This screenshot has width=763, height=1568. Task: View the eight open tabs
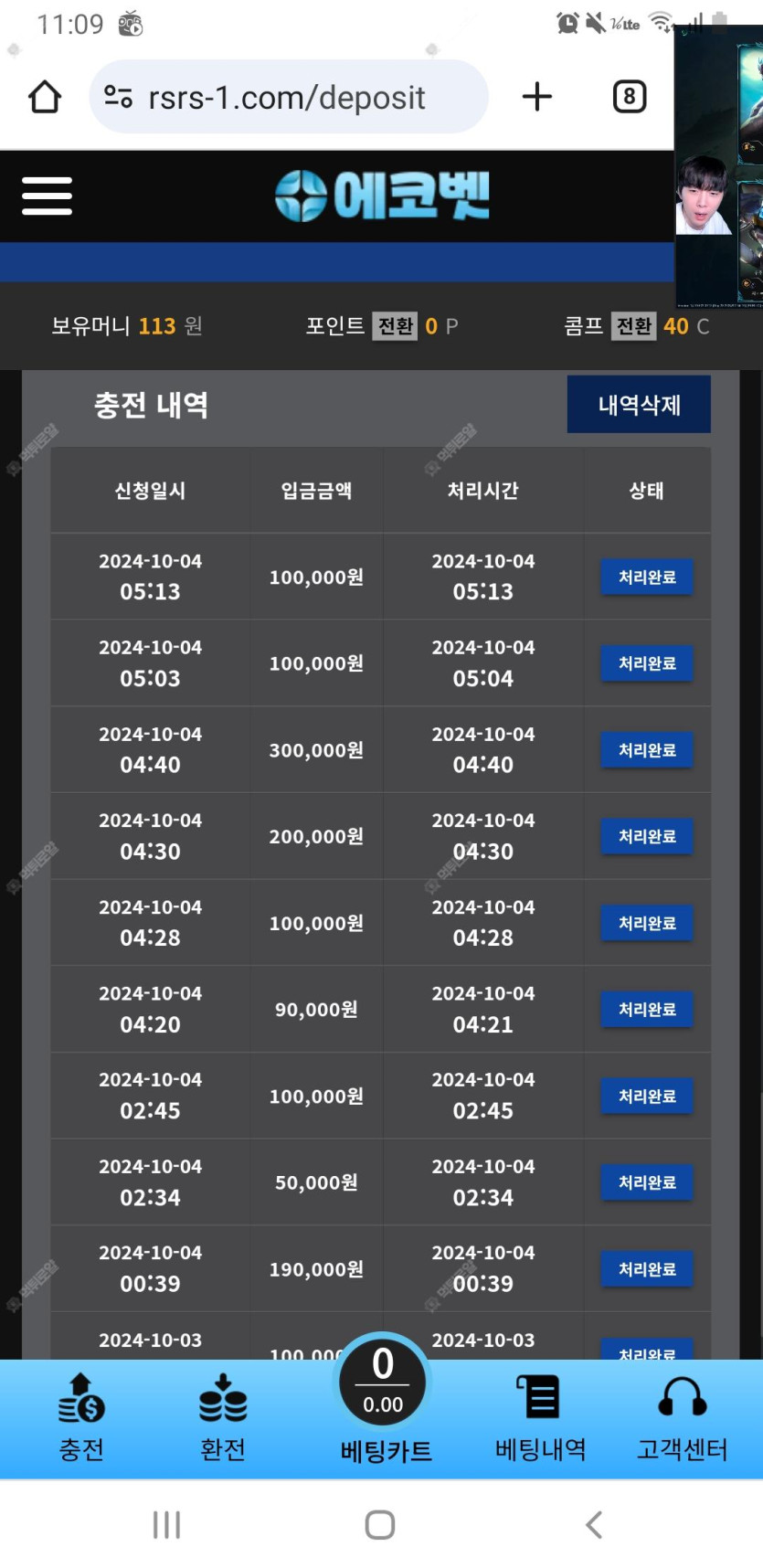pyautogui.click(x=629, y=97)
